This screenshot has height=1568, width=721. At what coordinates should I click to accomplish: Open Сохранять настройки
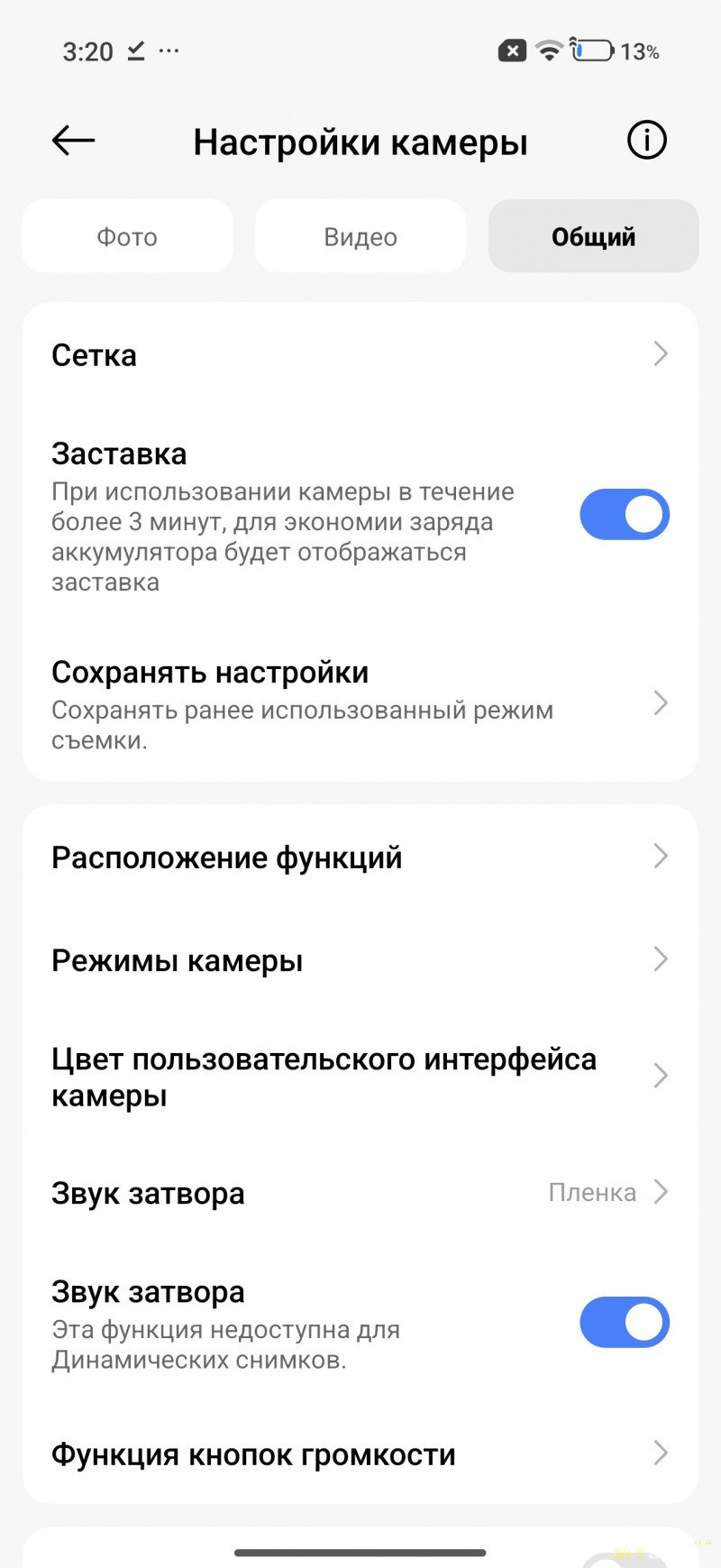(360, 703)
